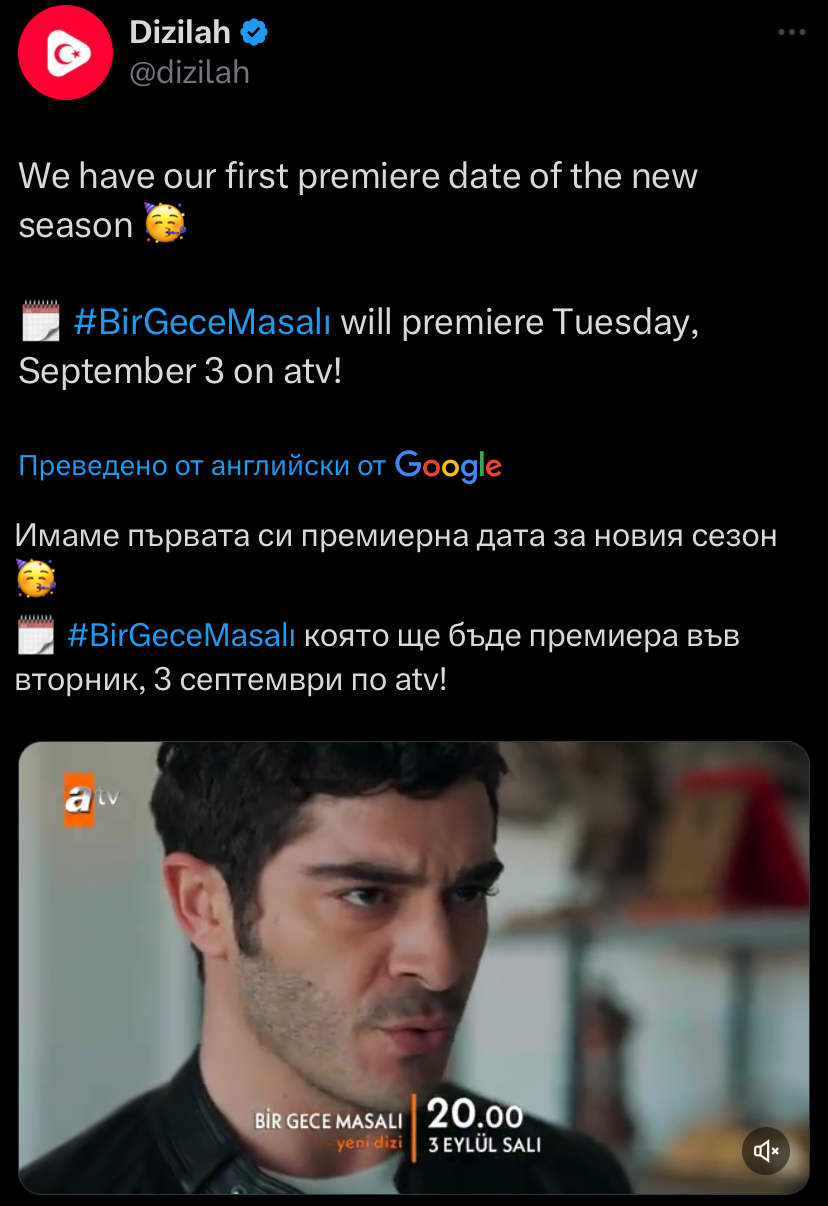Screen dimensions: 828x1206
Task: Open the Bir Gece Masalı video
Action: pyautogui.click(x=414, y=950)
